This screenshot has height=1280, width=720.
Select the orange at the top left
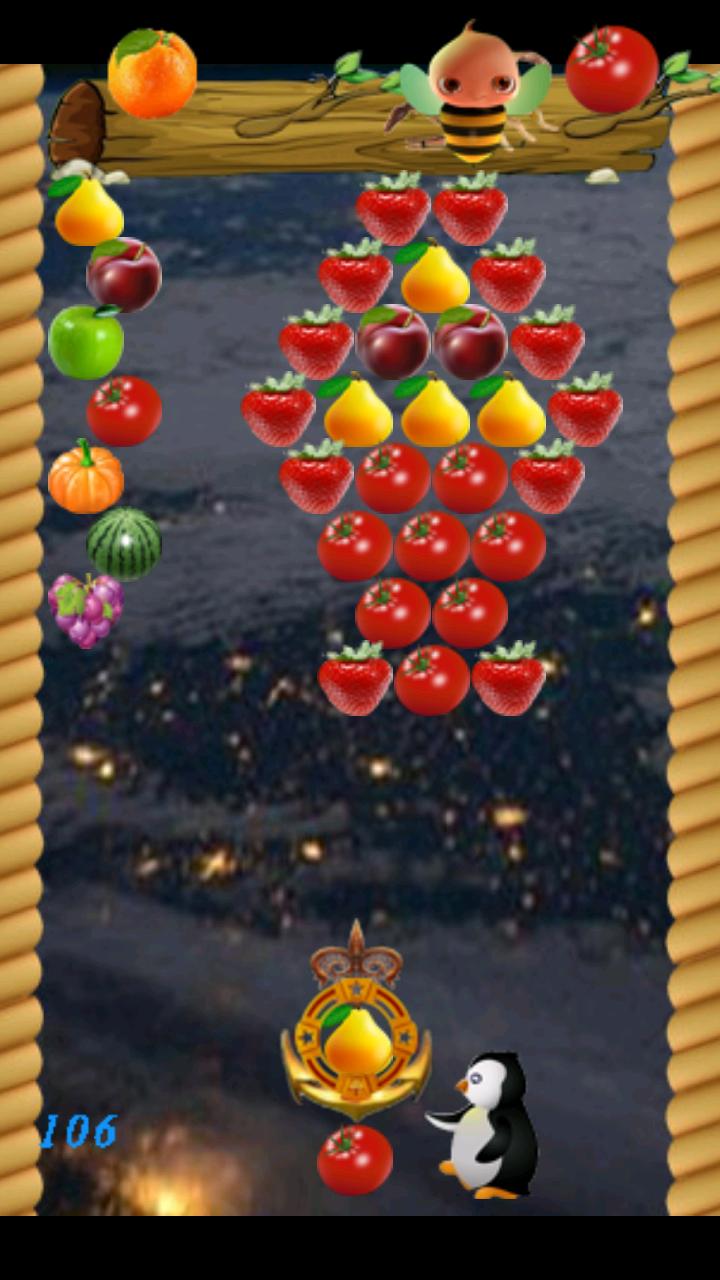[x=155, y=75]
